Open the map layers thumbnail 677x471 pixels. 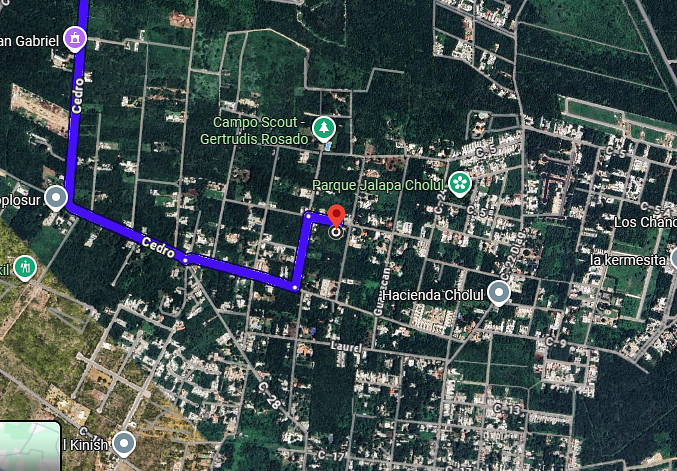pos(28,445)
